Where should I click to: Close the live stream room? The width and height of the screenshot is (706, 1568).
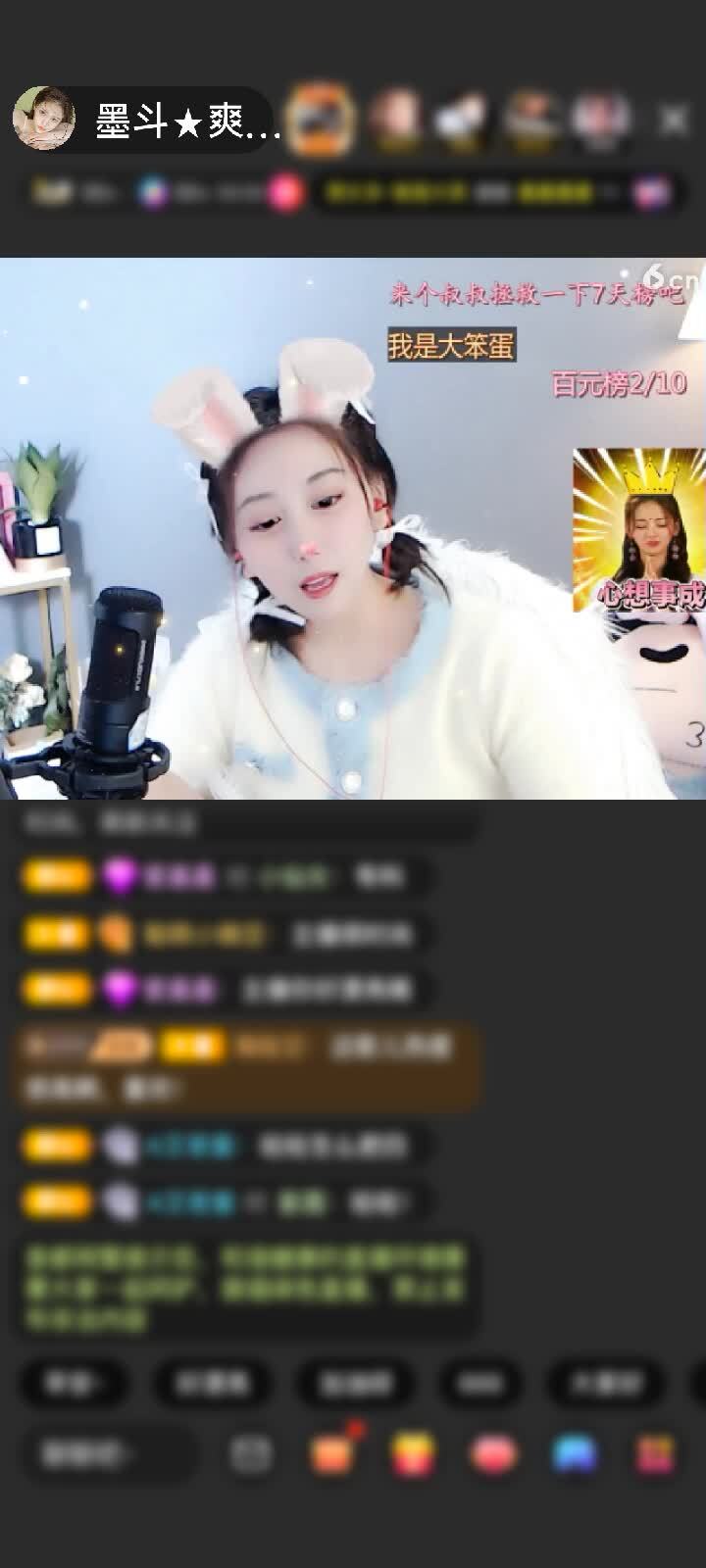coord(673,121)
